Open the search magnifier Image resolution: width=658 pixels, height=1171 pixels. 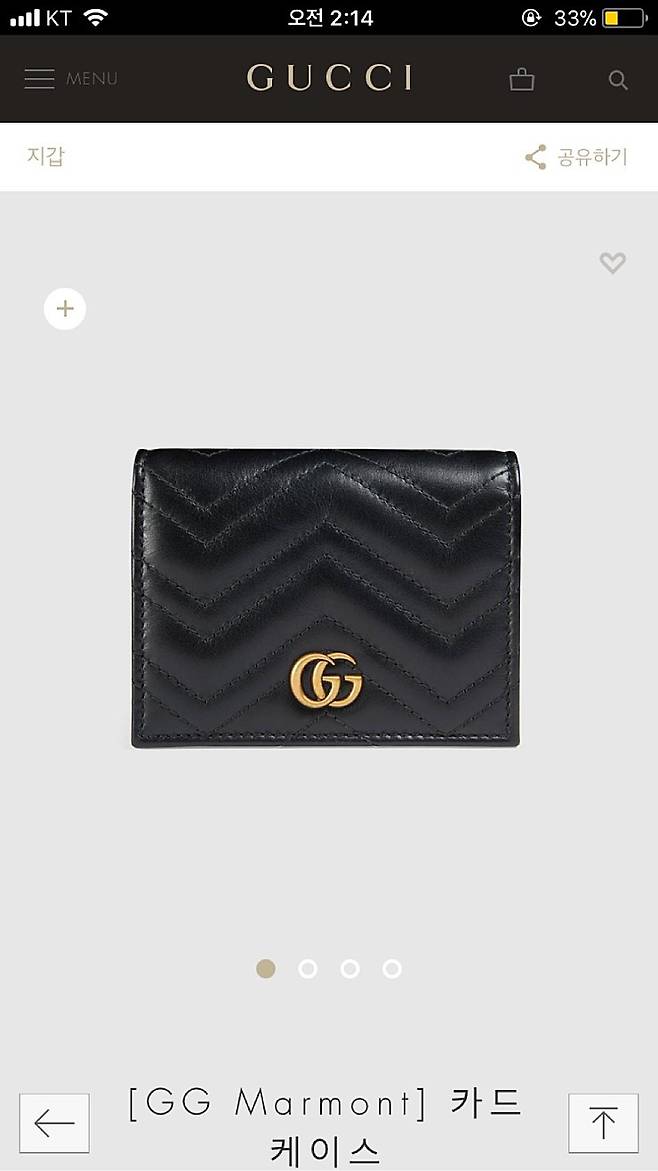pos(618,80)
